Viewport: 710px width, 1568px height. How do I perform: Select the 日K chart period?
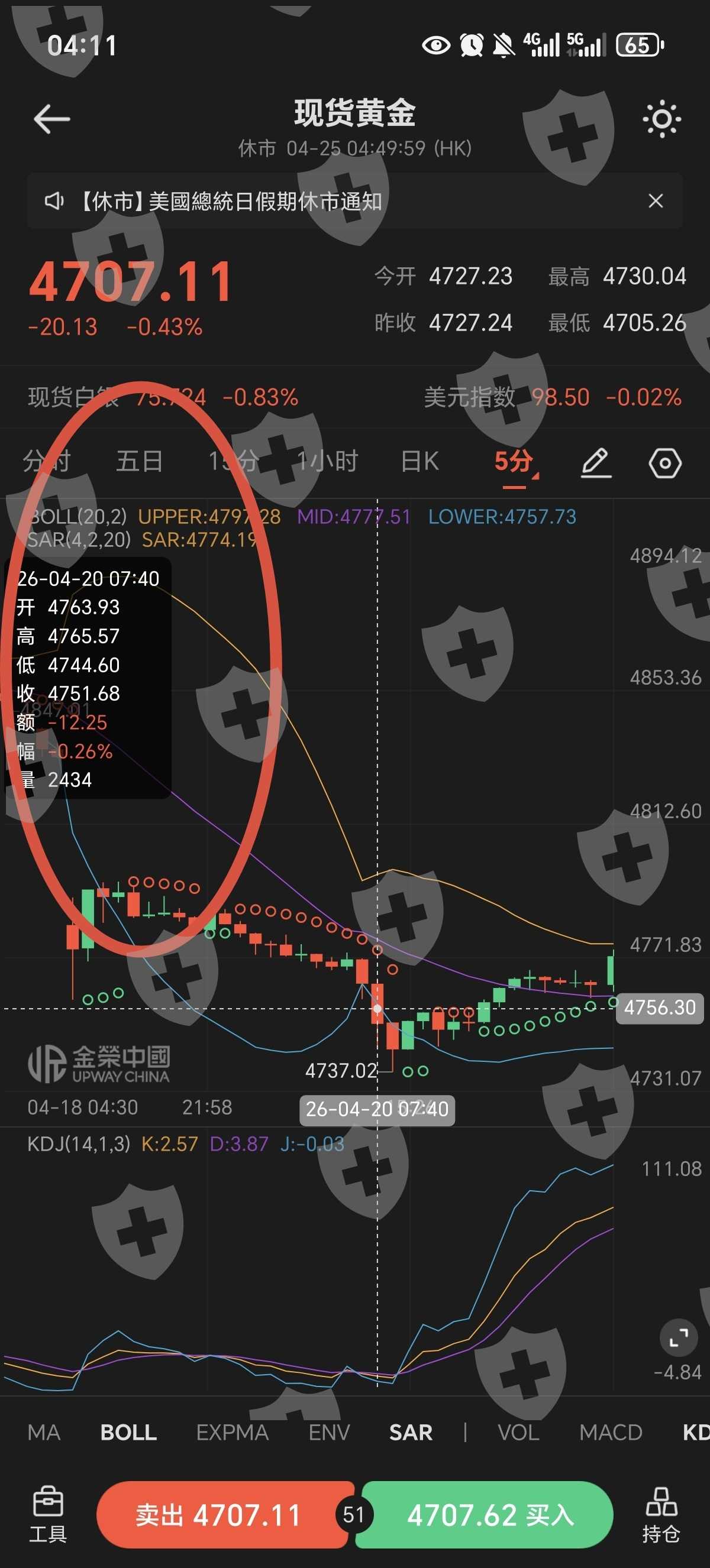tap(420, 461)
